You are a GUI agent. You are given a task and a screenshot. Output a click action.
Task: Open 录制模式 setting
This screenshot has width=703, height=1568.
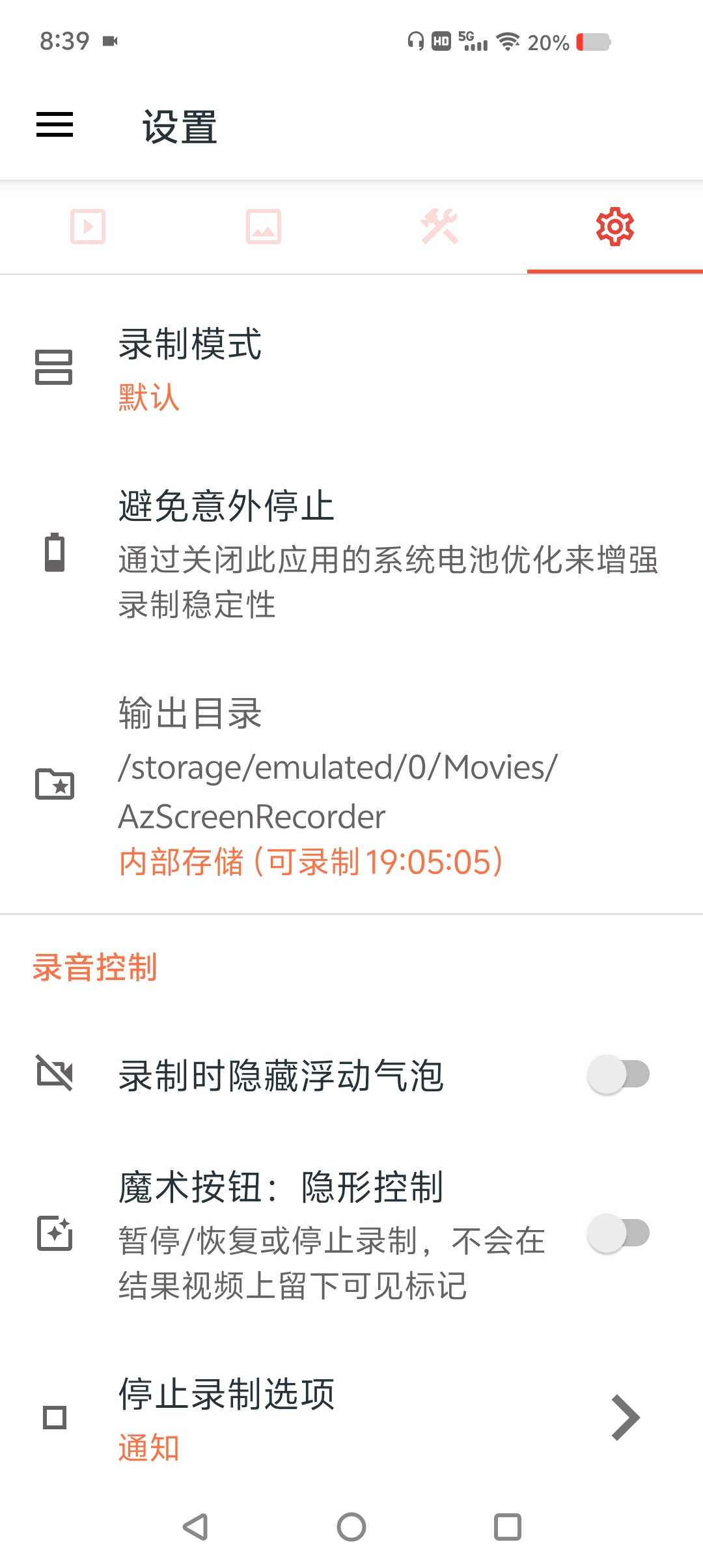(351, 369)
